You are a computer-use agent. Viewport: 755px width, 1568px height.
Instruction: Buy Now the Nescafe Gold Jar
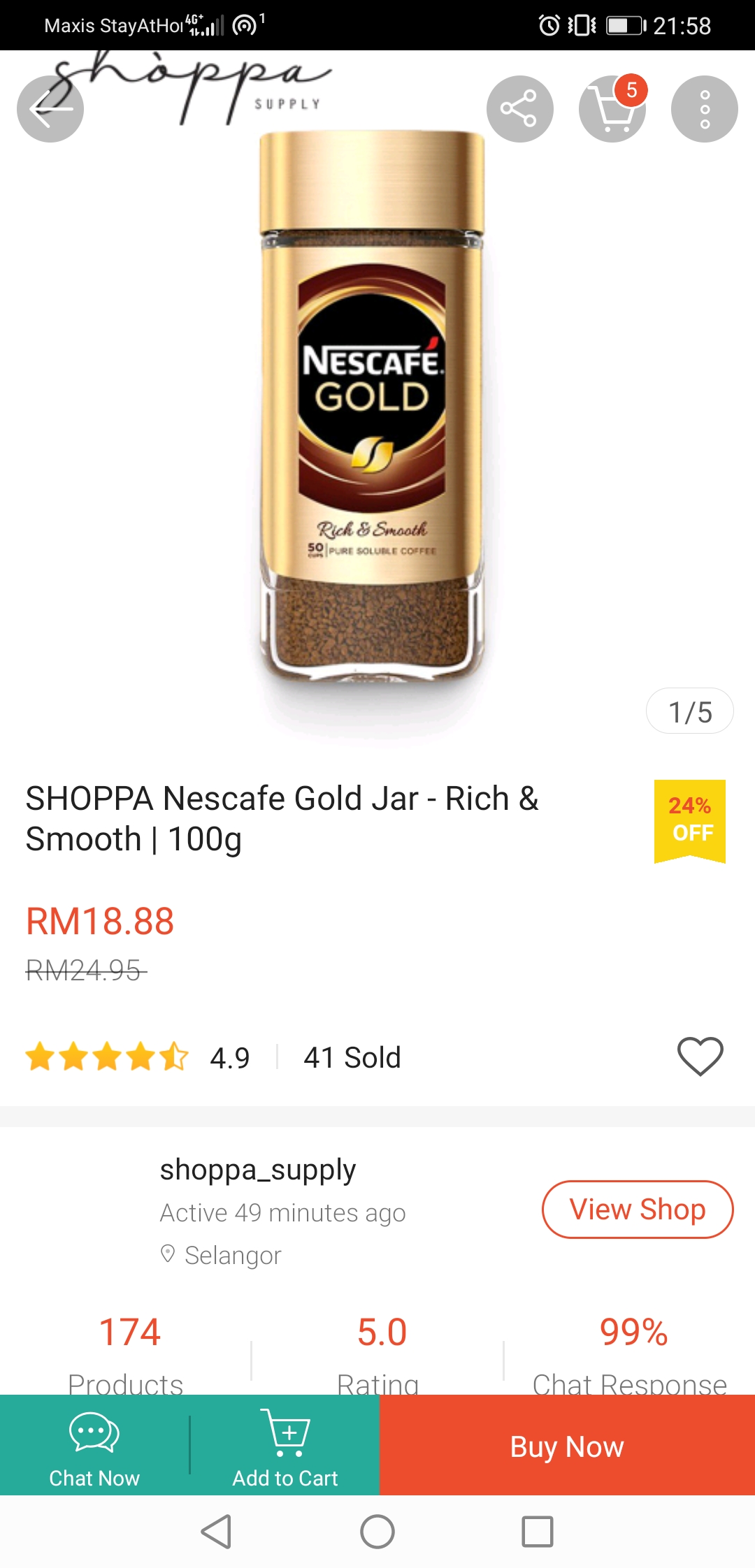pos(567,1445)
